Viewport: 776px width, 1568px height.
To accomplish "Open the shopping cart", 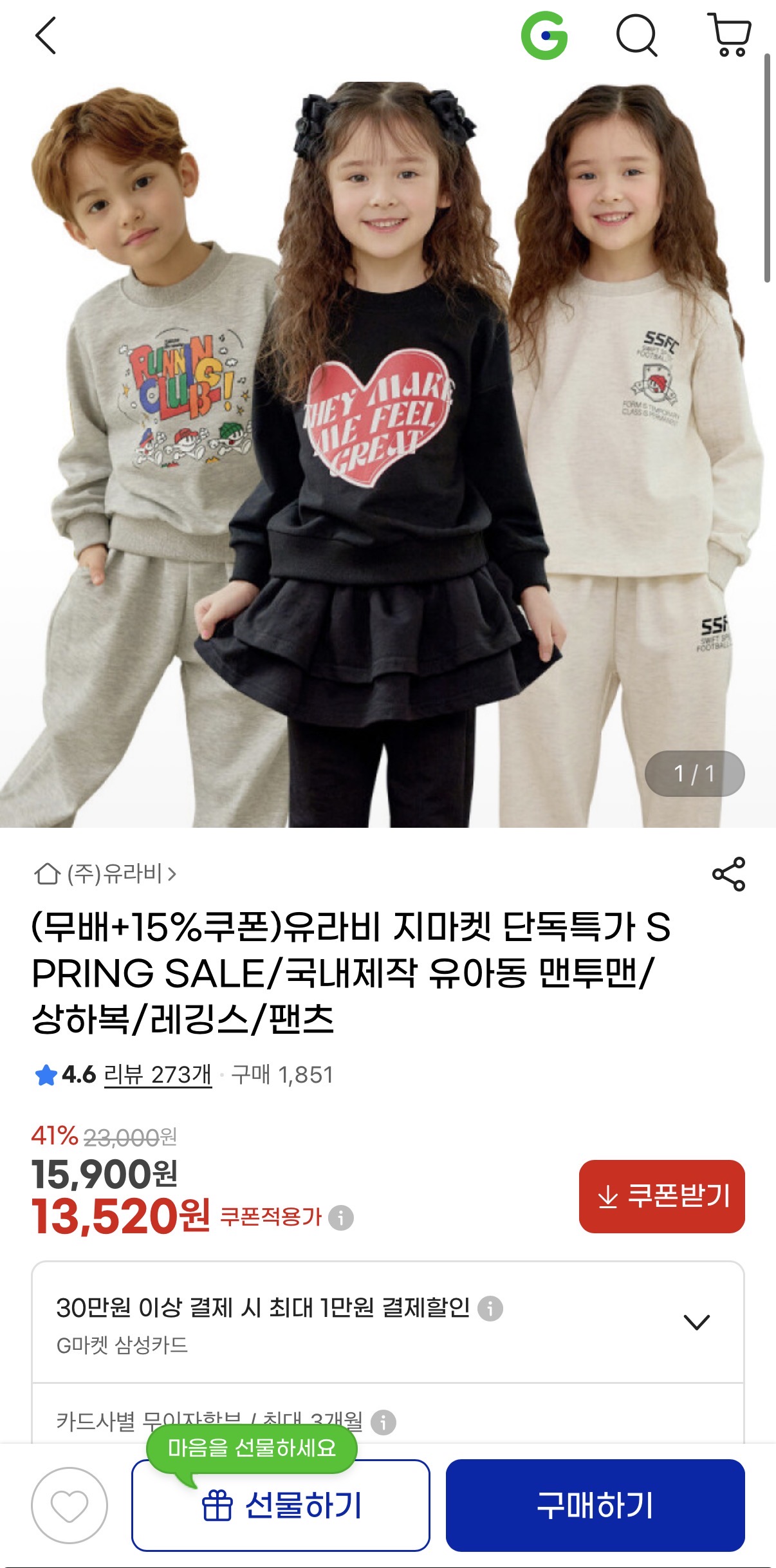I will (730, 35).
